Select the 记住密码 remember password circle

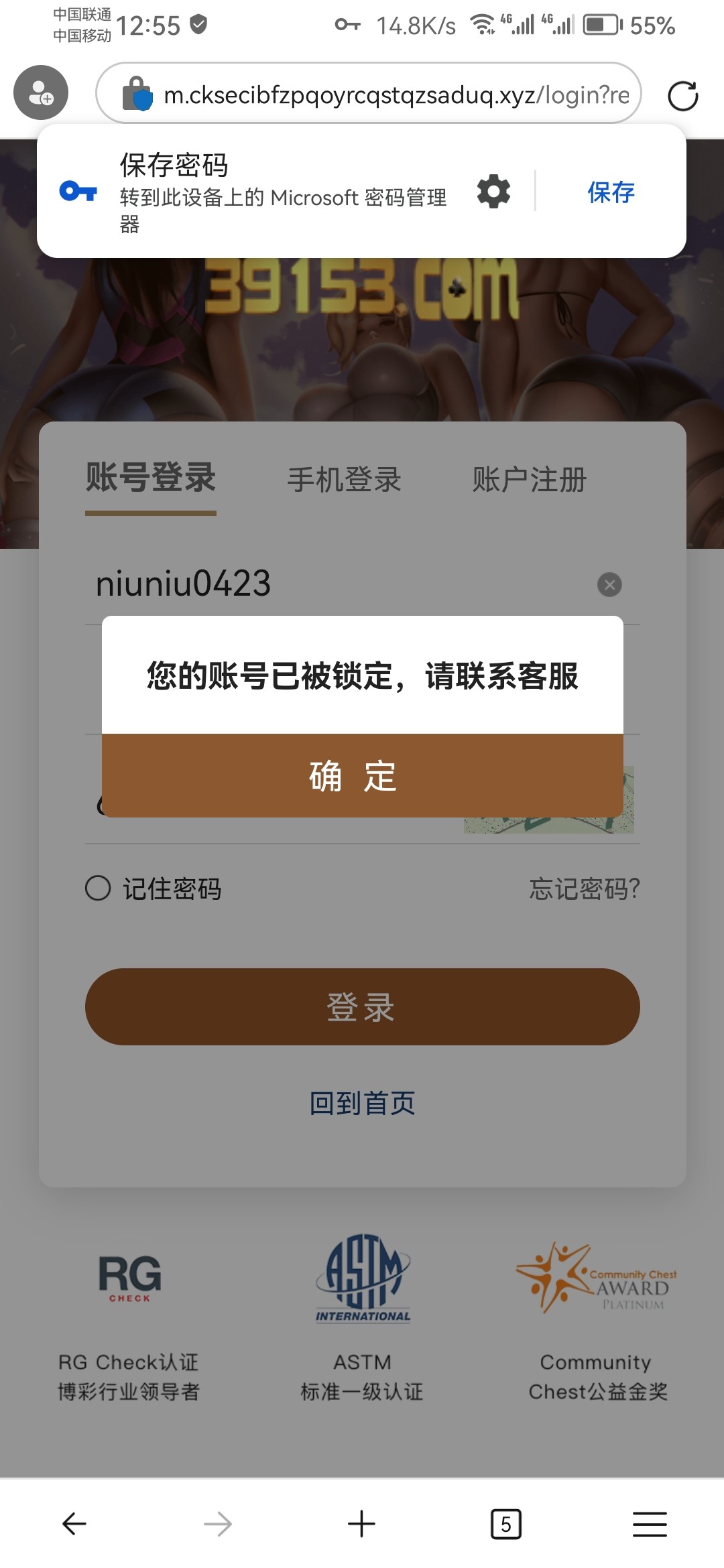point(99,889)
